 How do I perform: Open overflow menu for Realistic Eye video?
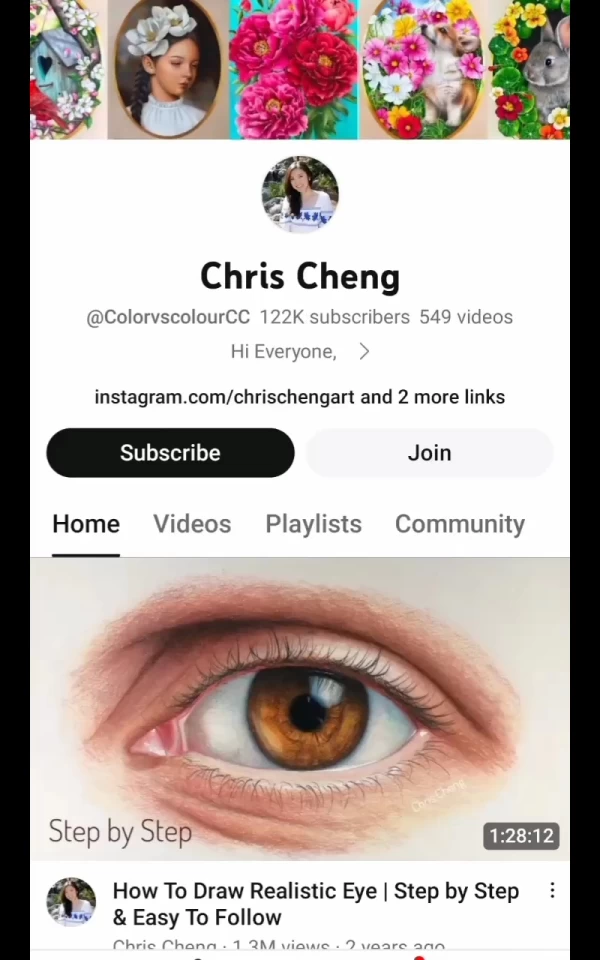[x=552, y=891]
